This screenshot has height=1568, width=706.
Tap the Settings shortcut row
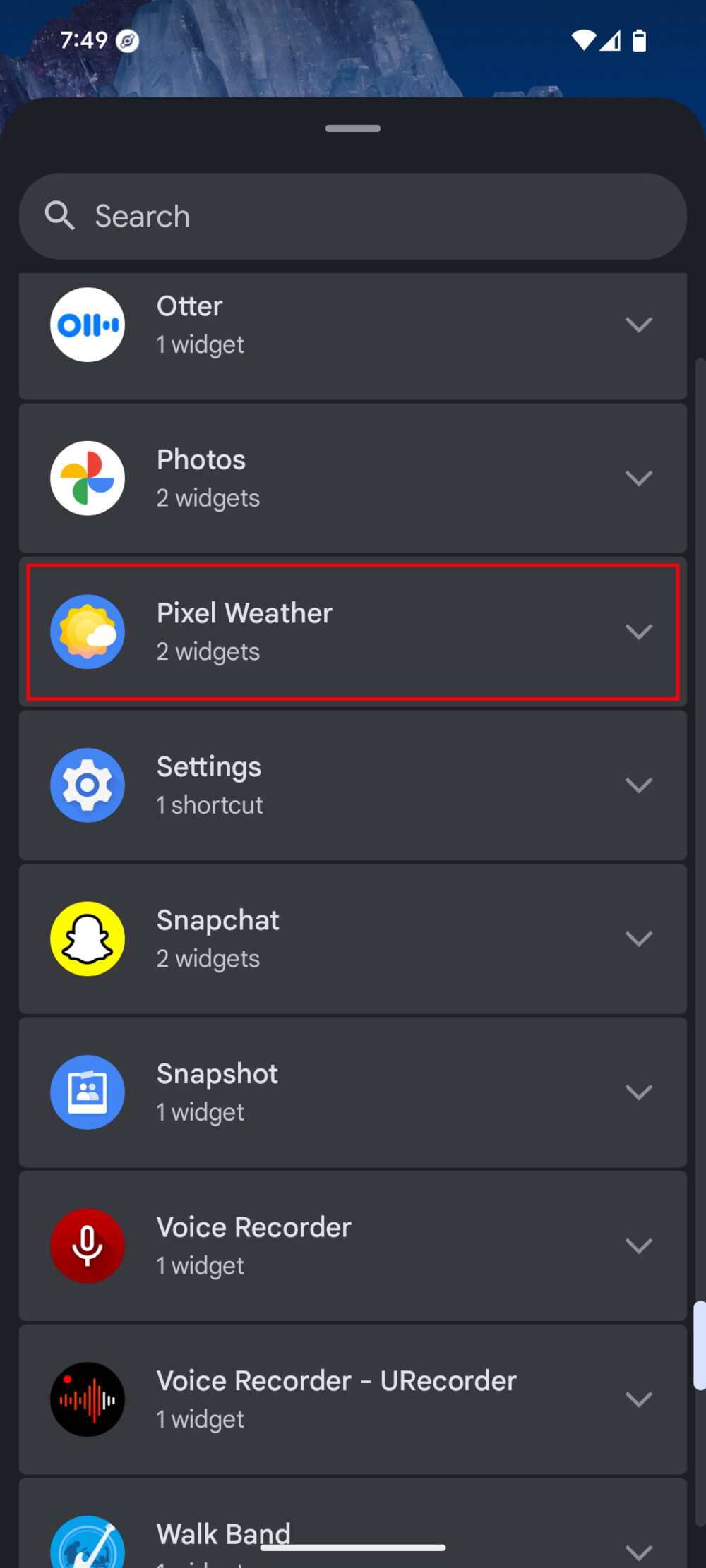tap(353, 785)
